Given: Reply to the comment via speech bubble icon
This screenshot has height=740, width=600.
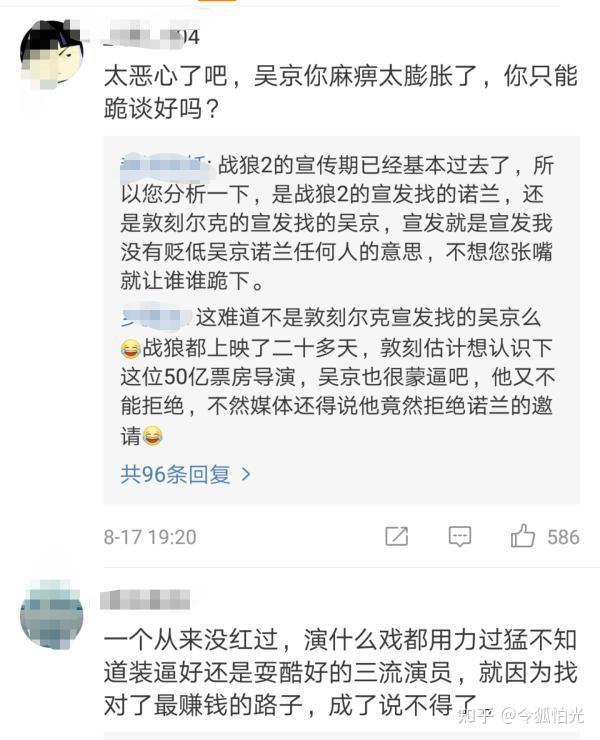Looking at the screenshot, I should pyautogui.click(x=459, y=536).
